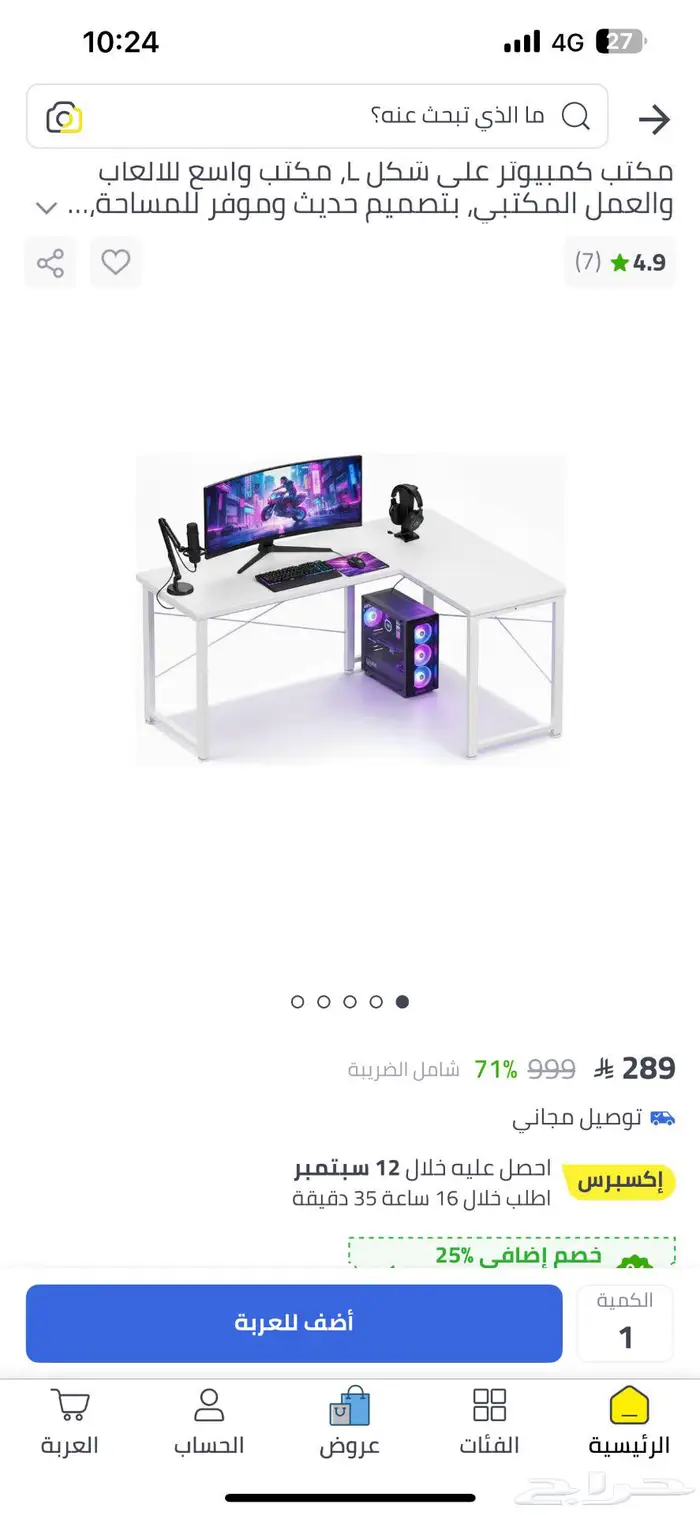The width and height of the screenshot is (700, 1515).
Task: Expand the product title text
Action: click(x=45, y=208)
